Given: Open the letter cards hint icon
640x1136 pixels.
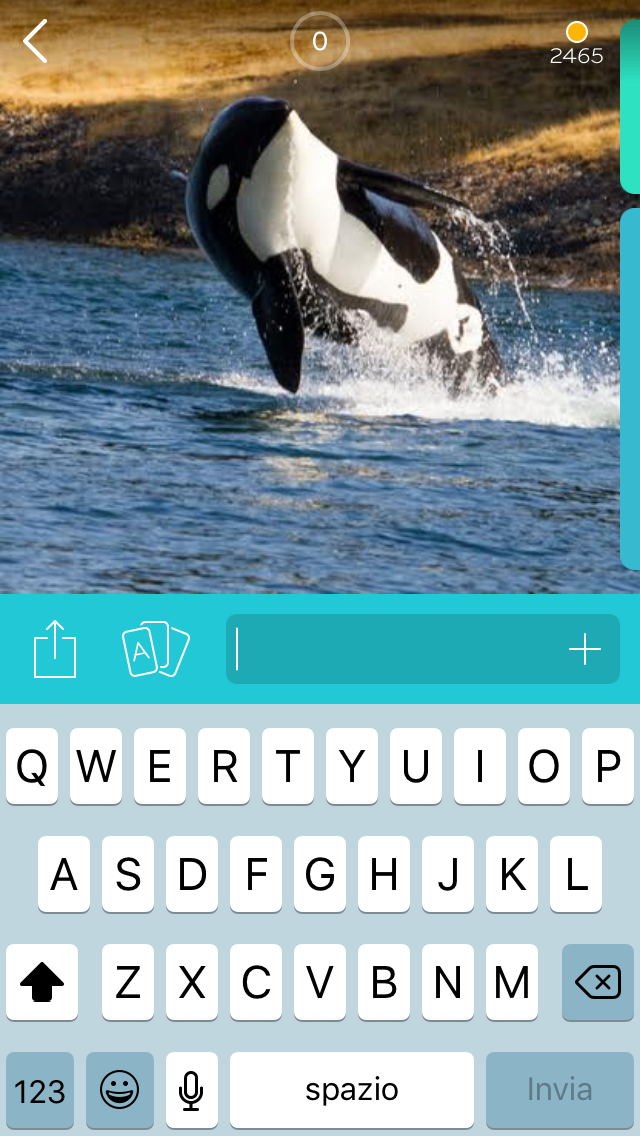Looking at the screenshot, I should [x=155, y=649].
